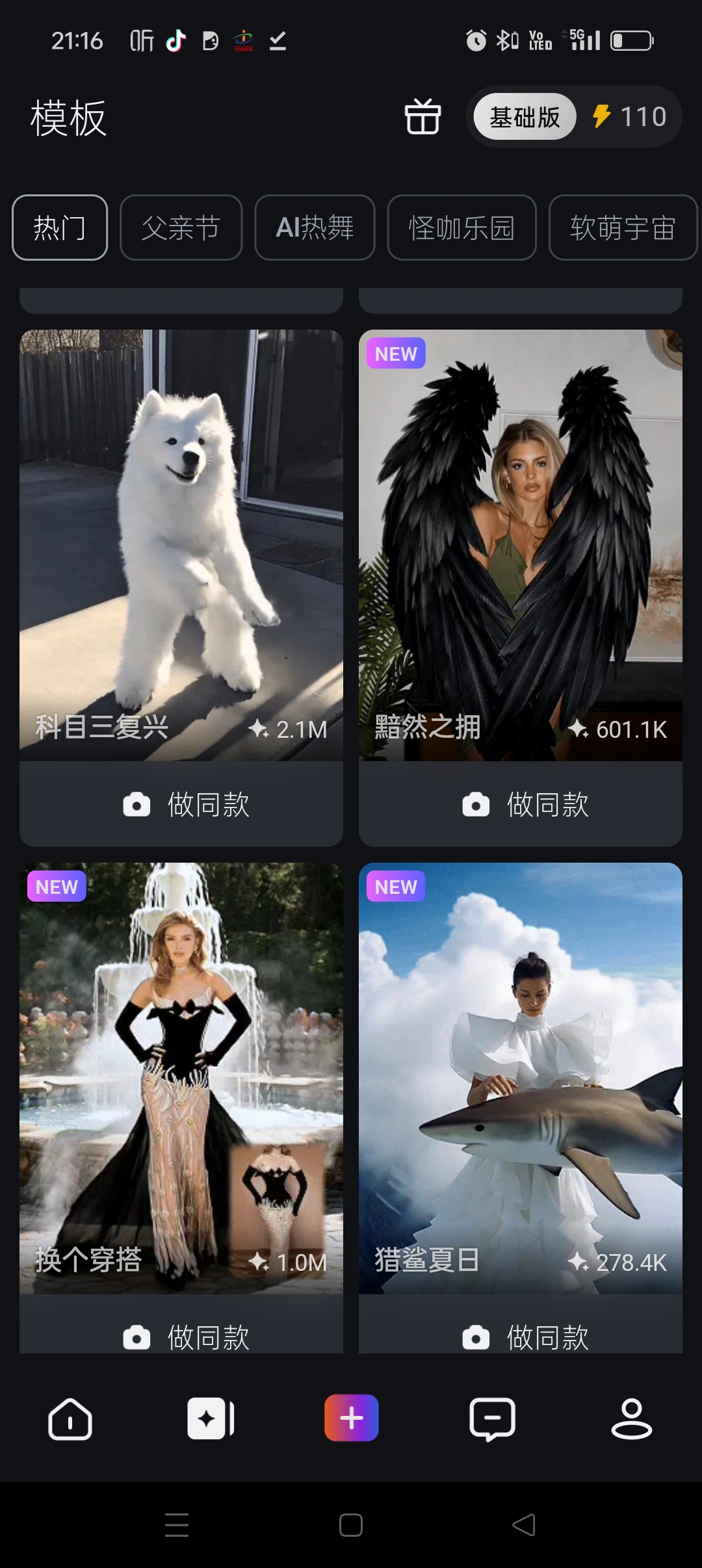Choose the 软萌宇宙 category chip
The height and width of the screenshot is (1568, 702).
coord(622,228)
